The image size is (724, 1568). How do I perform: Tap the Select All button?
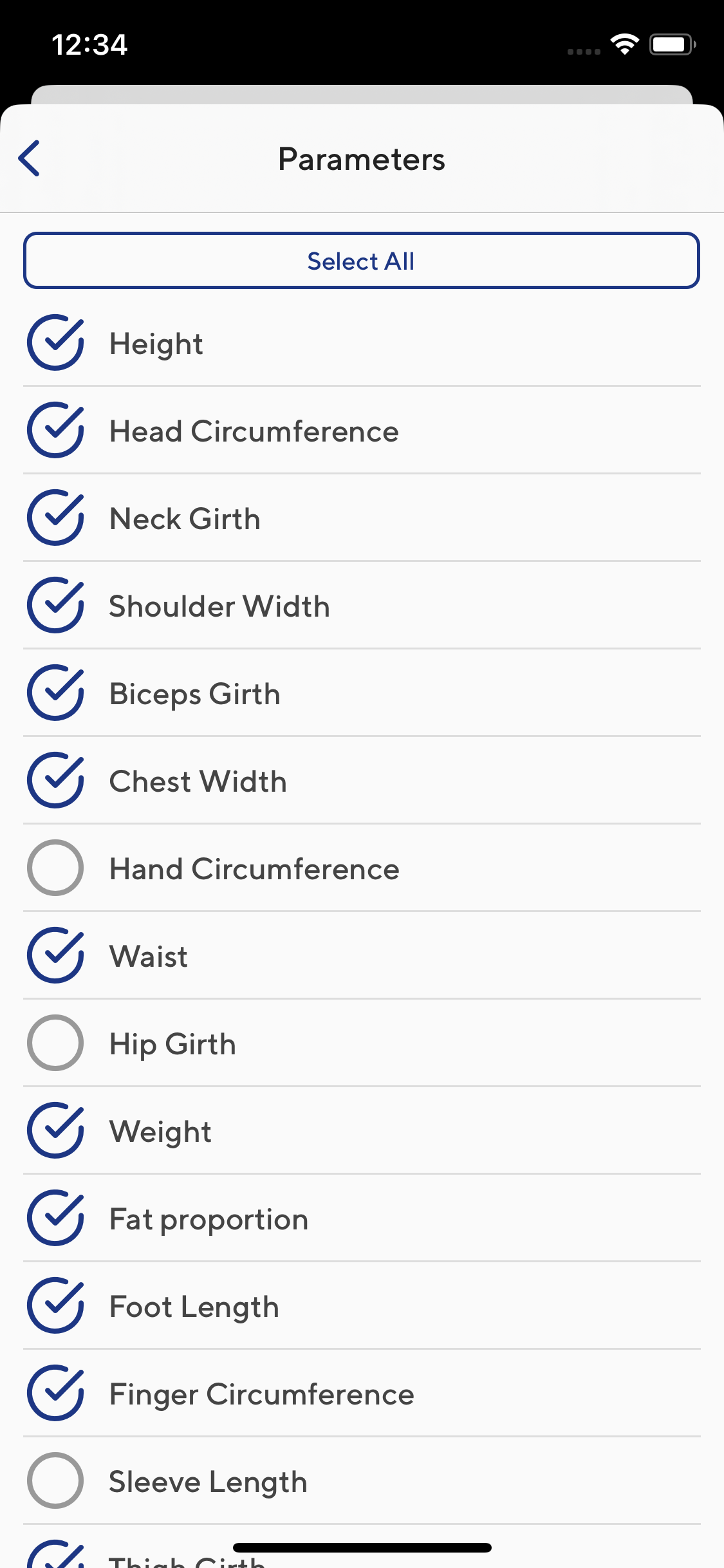[x=362, y=261]
